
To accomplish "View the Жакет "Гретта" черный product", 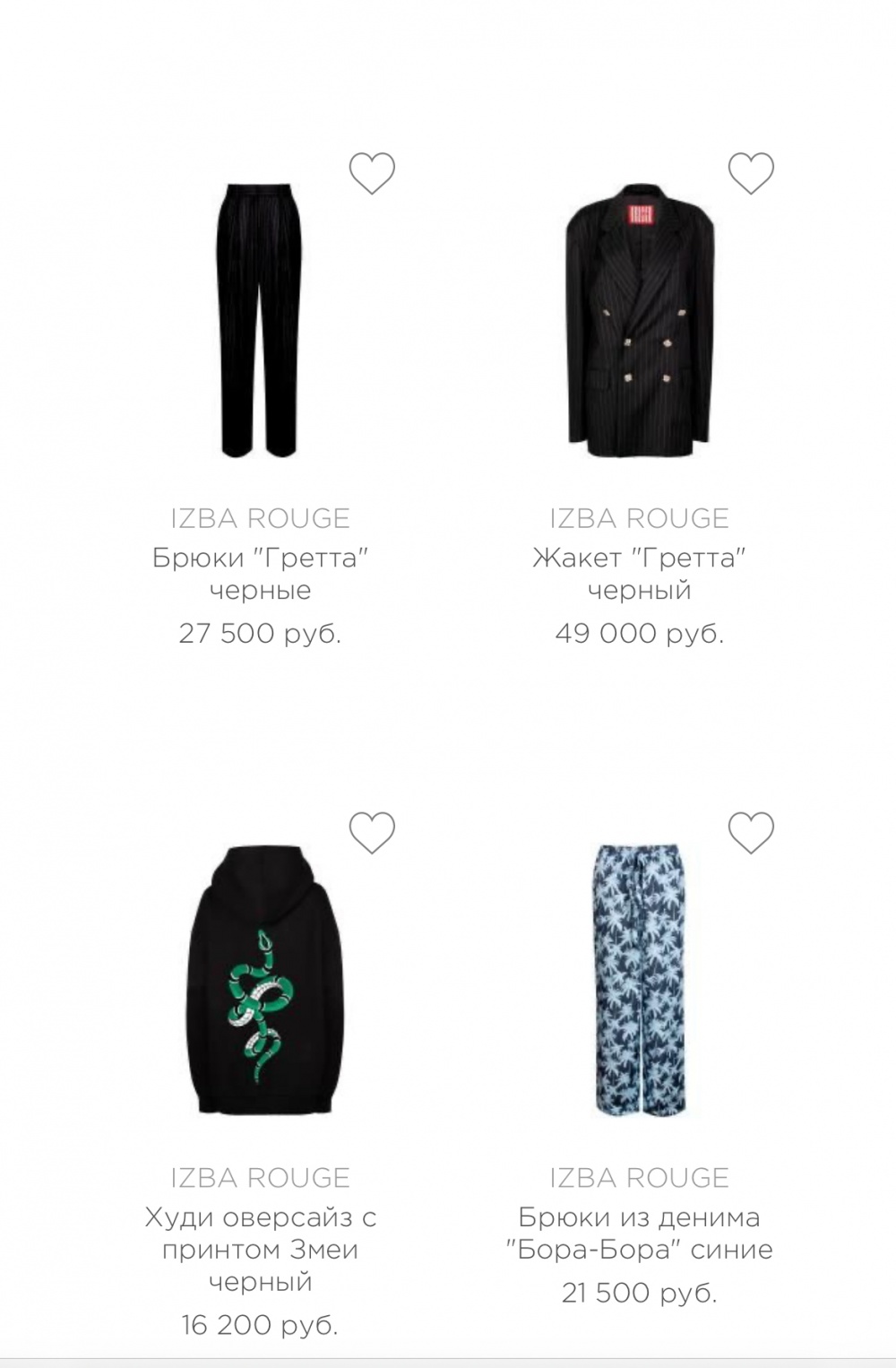I will (x=640, y=320).
